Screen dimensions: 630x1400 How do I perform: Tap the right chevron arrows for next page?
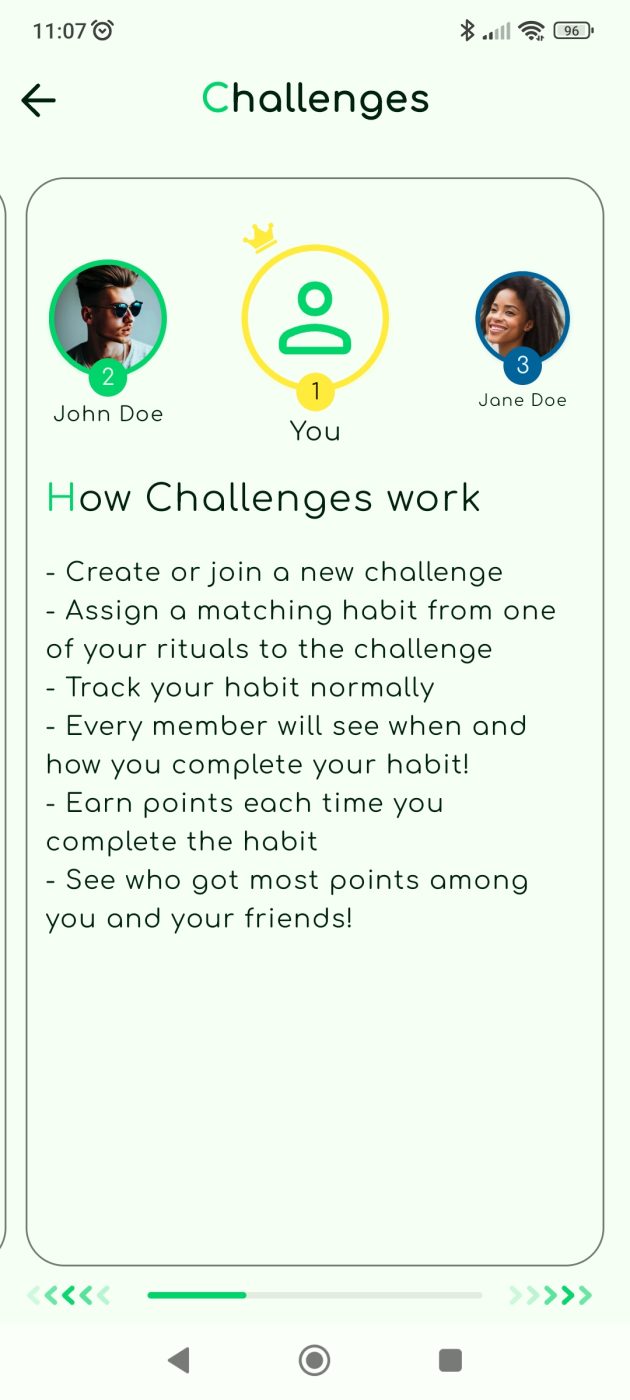click(551, 1296)
